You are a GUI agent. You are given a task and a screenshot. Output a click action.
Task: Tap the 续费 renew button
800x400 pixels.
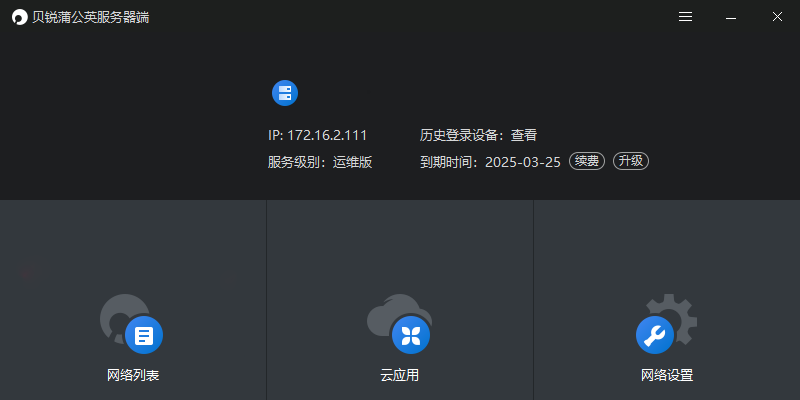(x=587, y=161)
